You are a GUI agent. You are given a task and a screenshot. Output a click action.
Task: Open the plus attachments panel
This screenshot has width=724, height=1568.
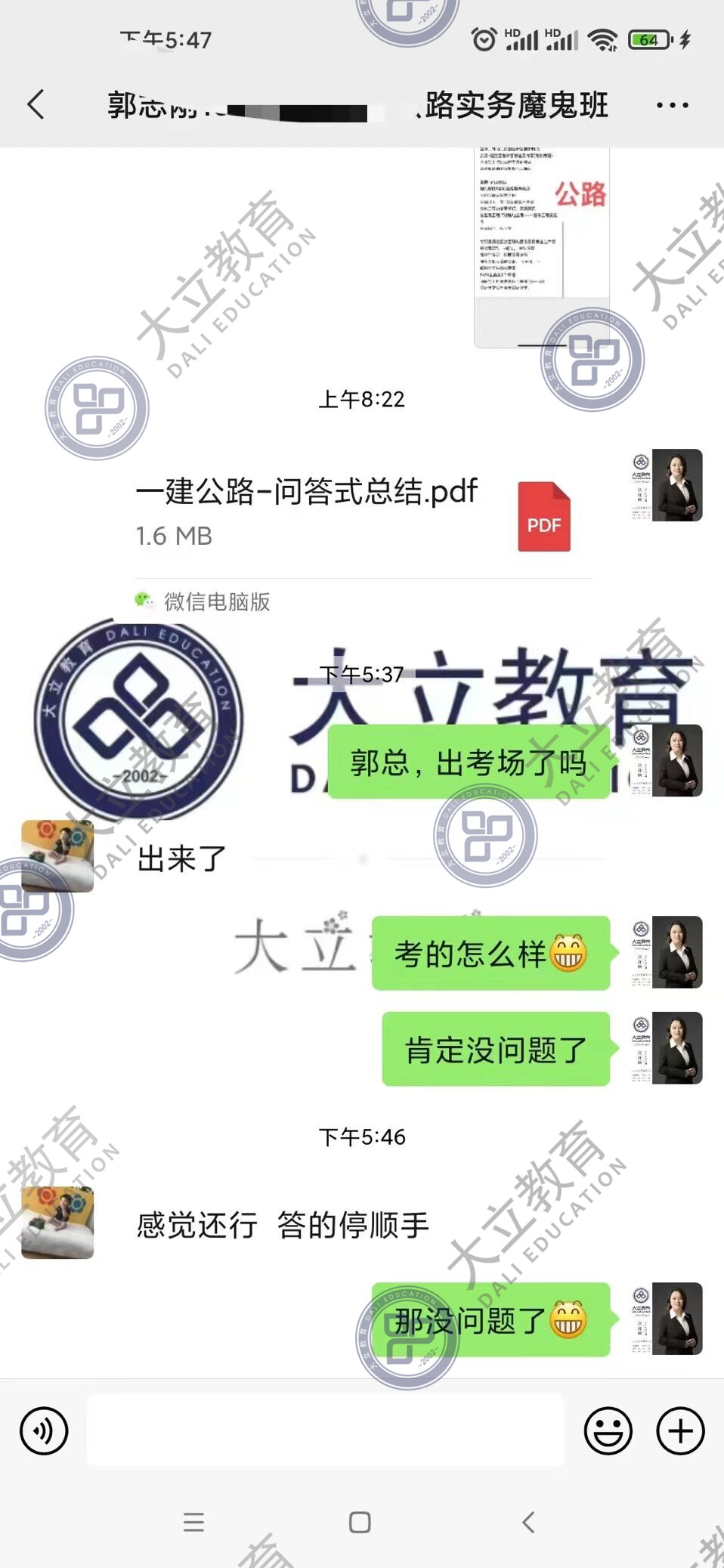tap(680, 1430)
